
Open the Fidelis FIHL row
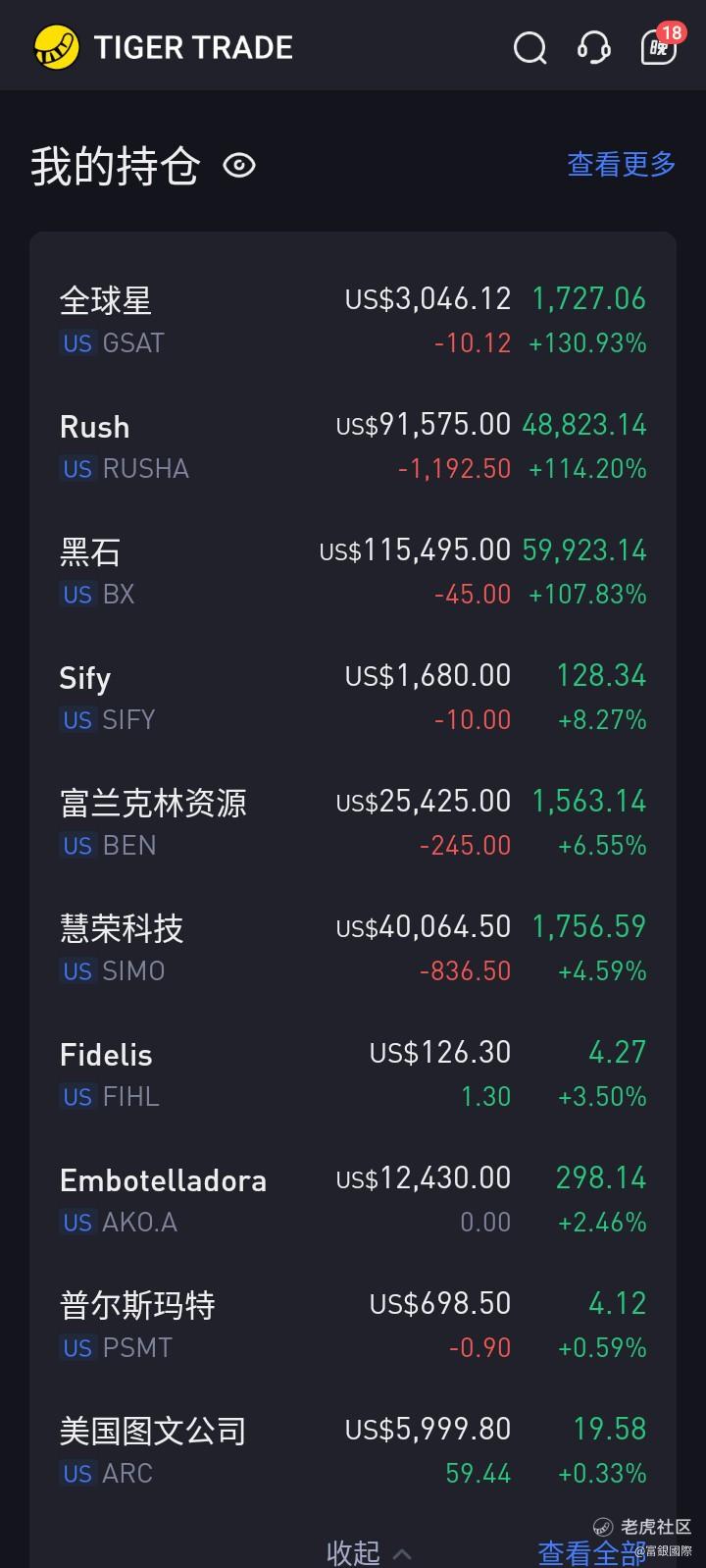[x=353, y=1073]
